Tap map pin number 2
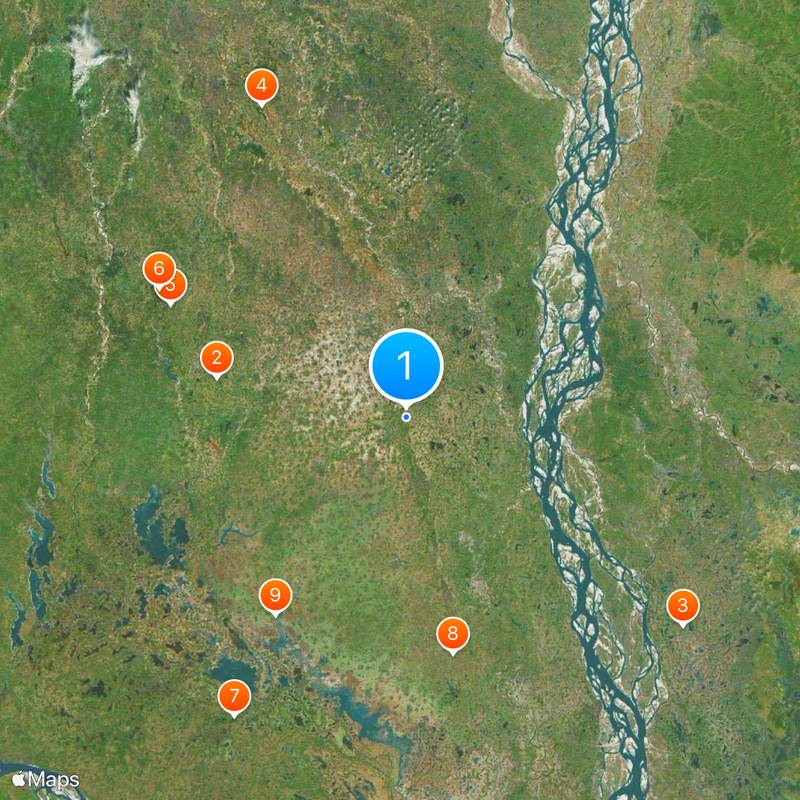This screenshot has width=800, height=800. (217, 357)
